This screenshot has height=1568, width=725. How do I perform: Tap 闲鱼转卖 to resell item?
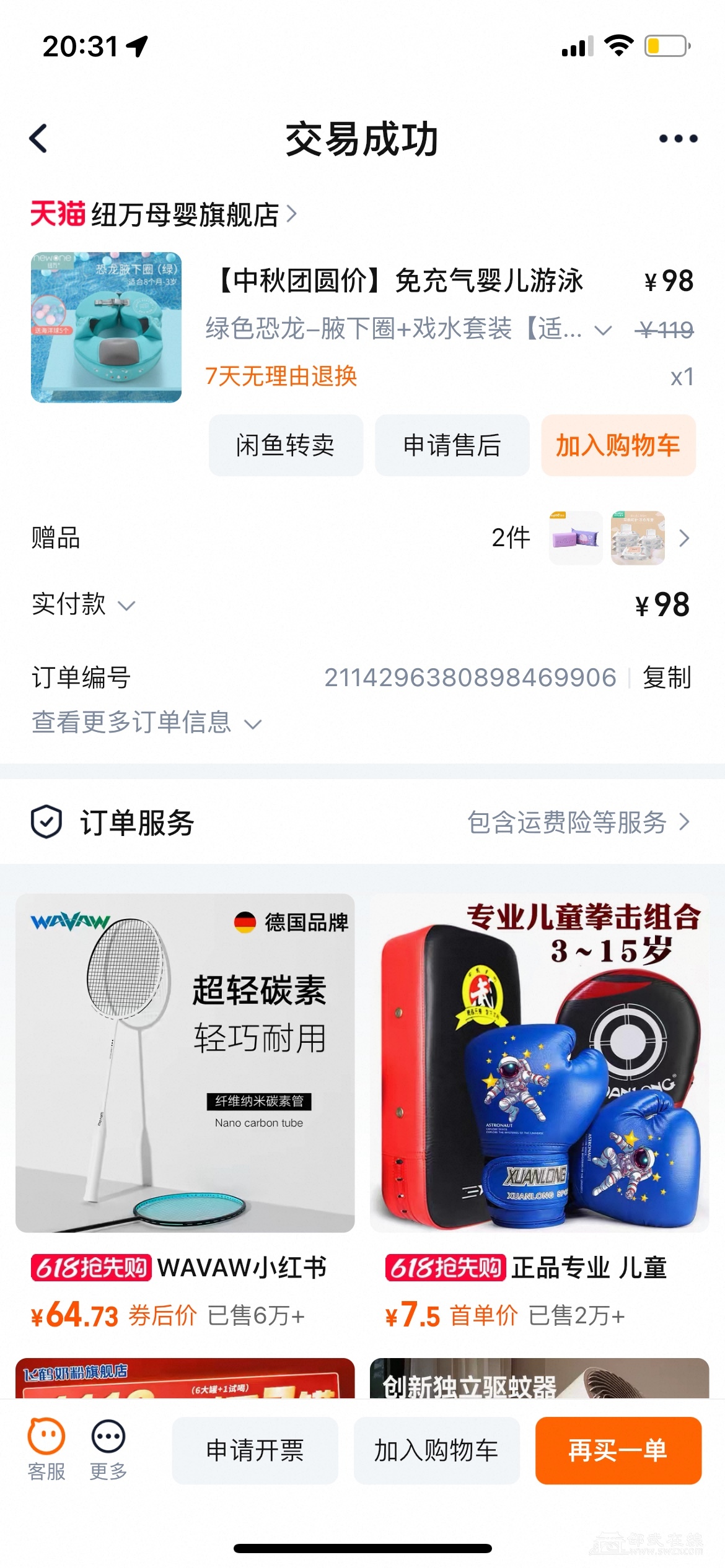tap(286, 445)
